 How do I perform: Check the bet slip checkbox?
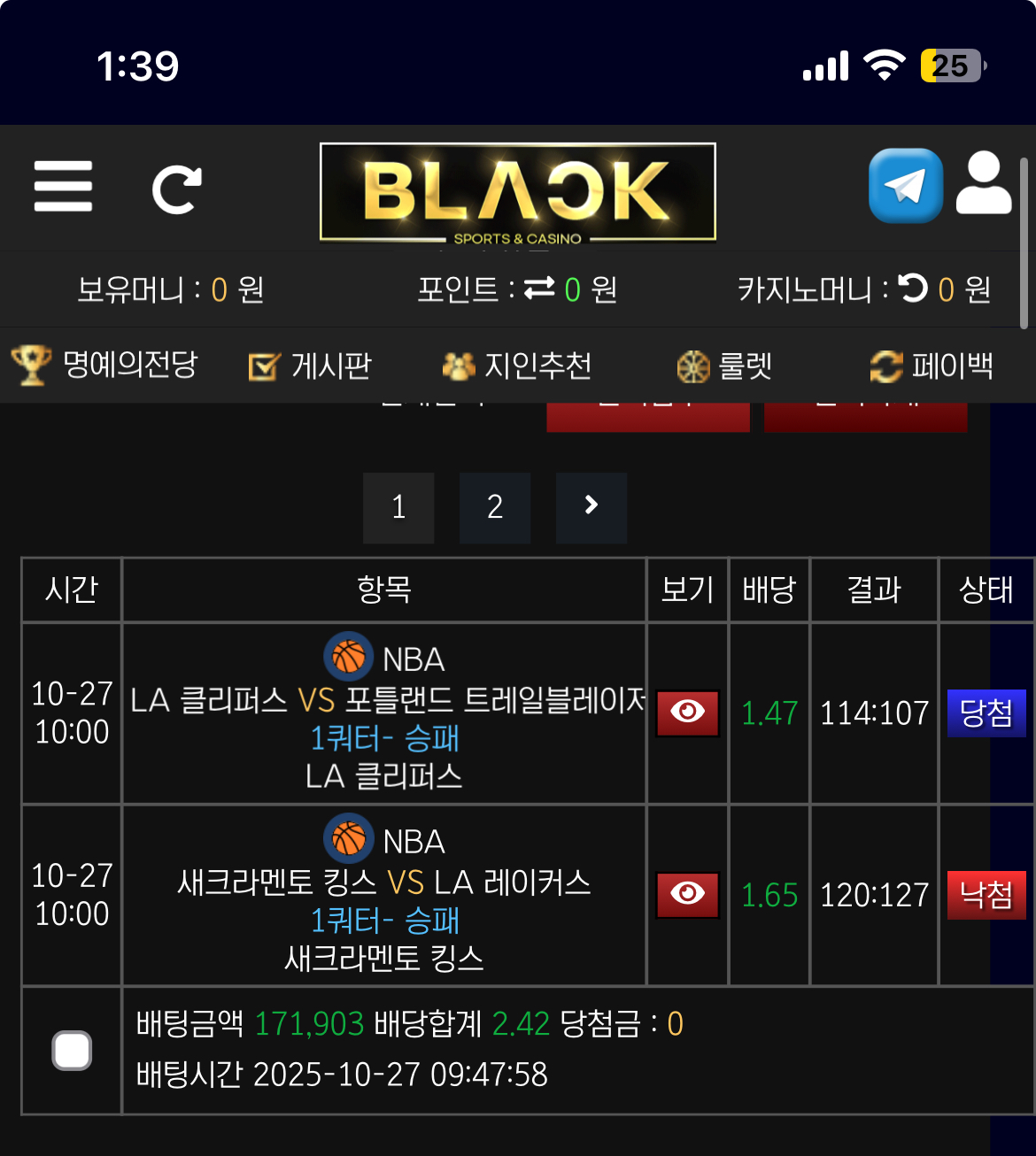click(72, 1051)
